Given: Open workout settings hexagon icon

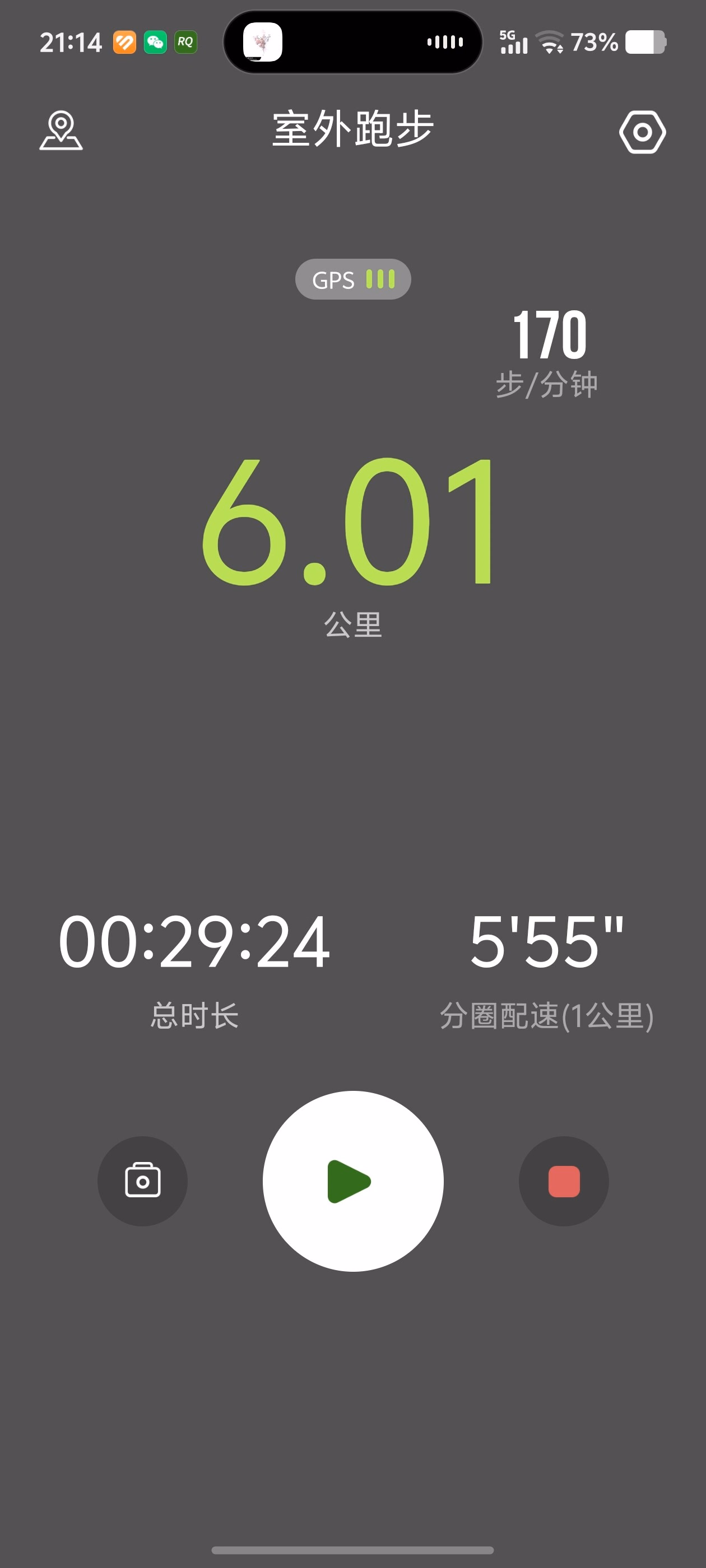Looking at the screenshot, I should tap(642, 132).
